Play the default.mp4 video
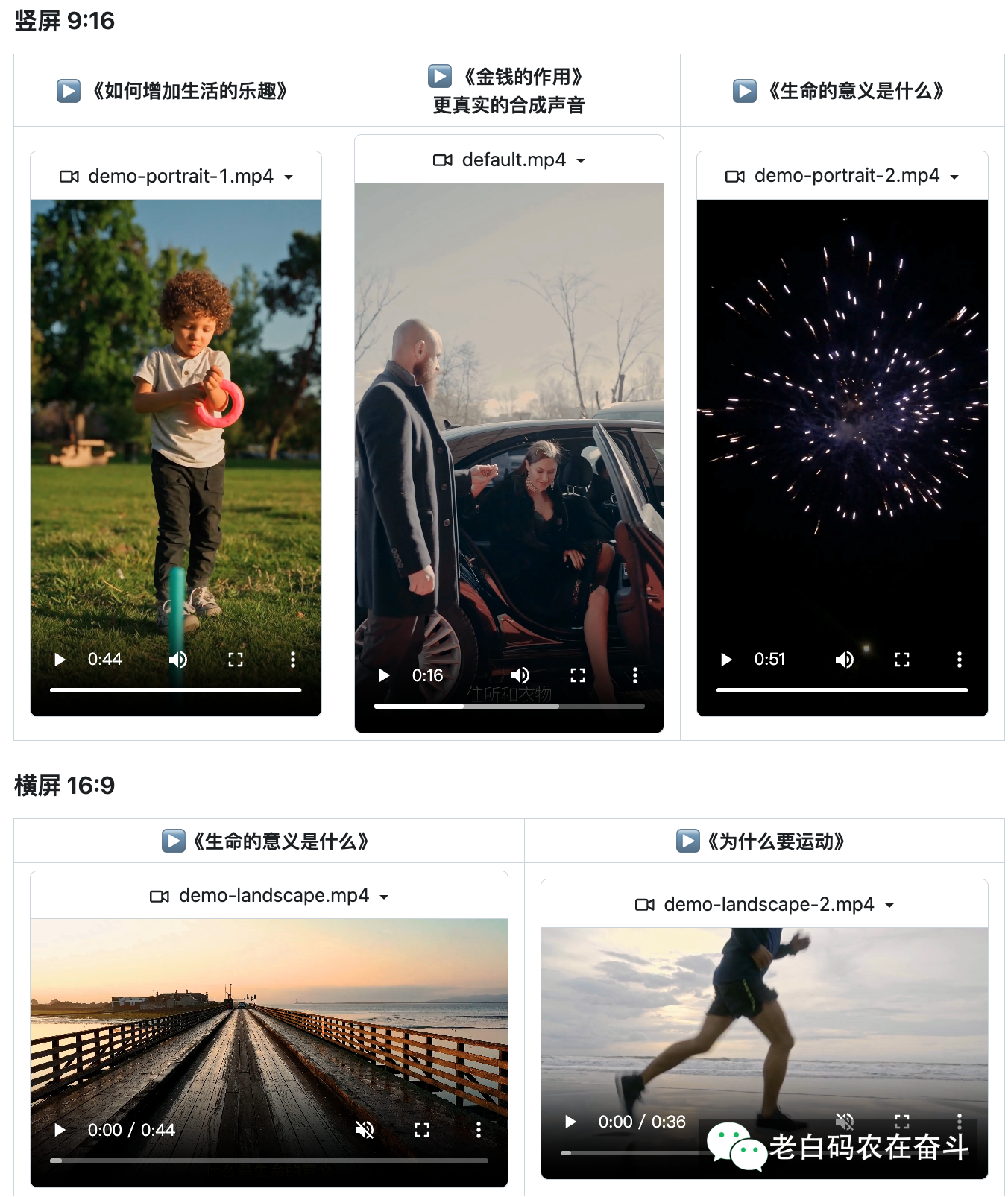The width and height of the screenshot is (1008, 1197). 384,675
